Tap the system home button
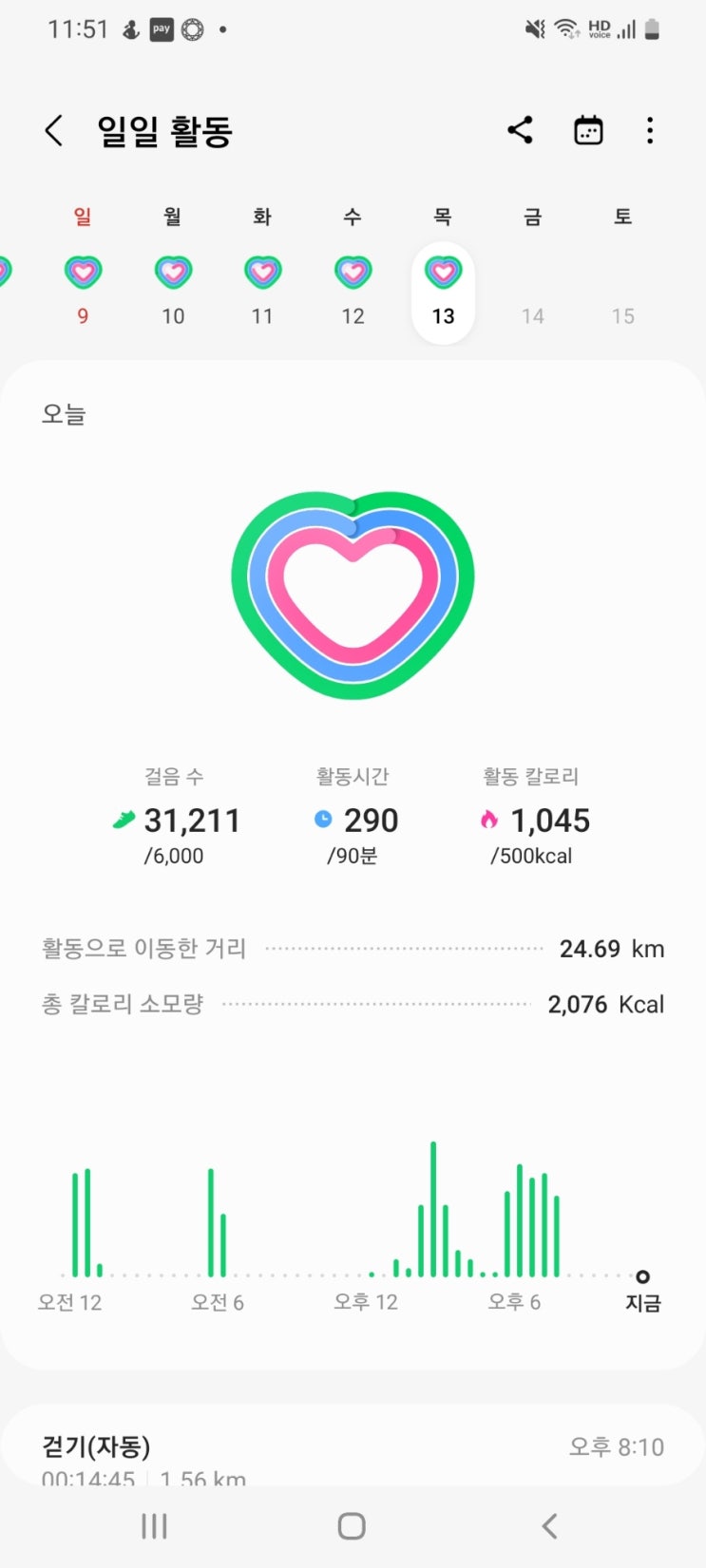Viewport: 706px width, 1568px height. (x=352, y=1526)
